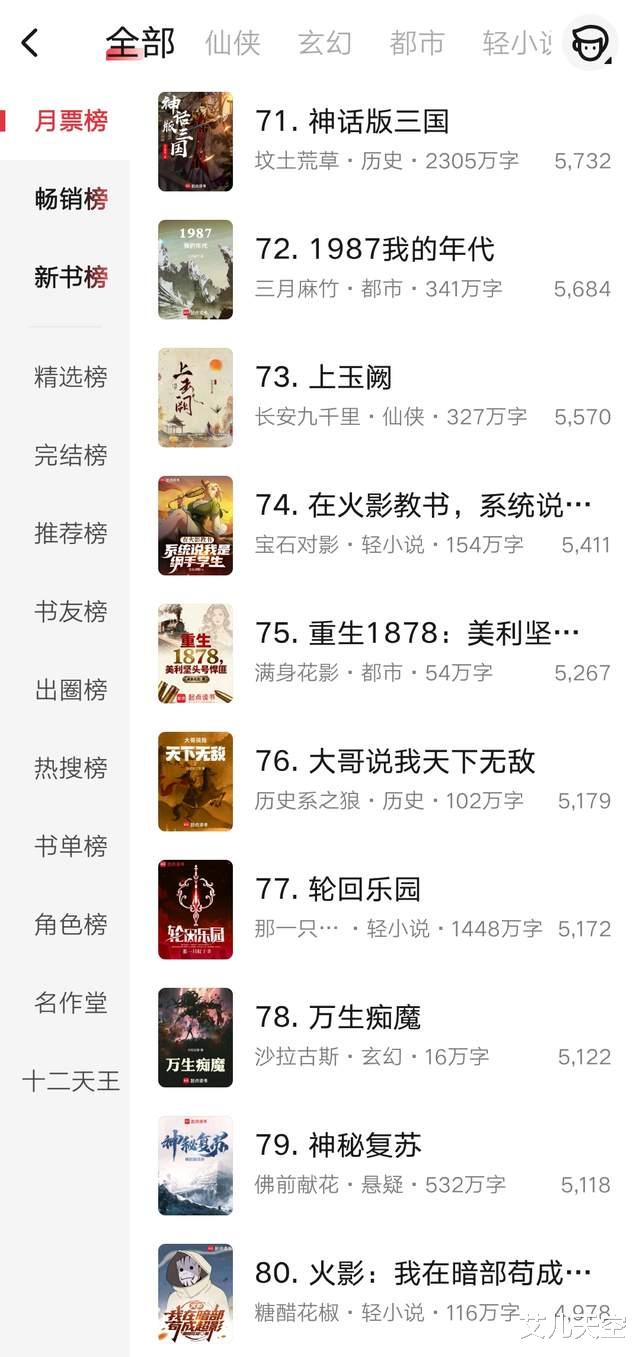View novel 1987我的年代
640x1357 pixels.
coord(374,250)
